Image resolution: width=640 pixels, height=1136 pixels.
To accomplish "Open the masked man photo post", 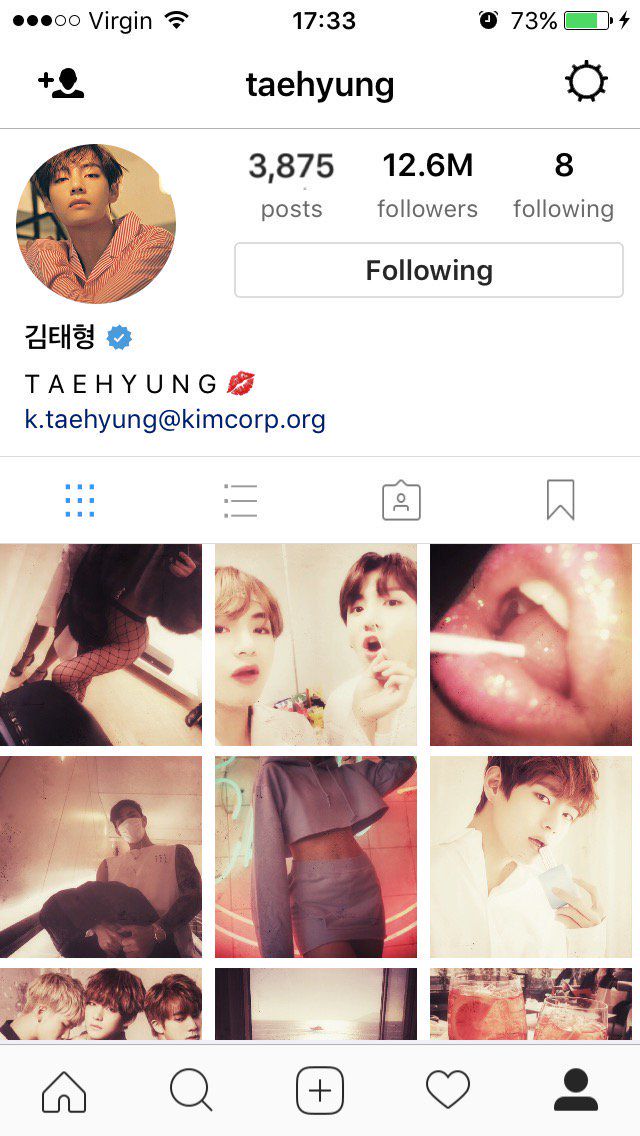I will pyautogui.click(x=100, y=857).
